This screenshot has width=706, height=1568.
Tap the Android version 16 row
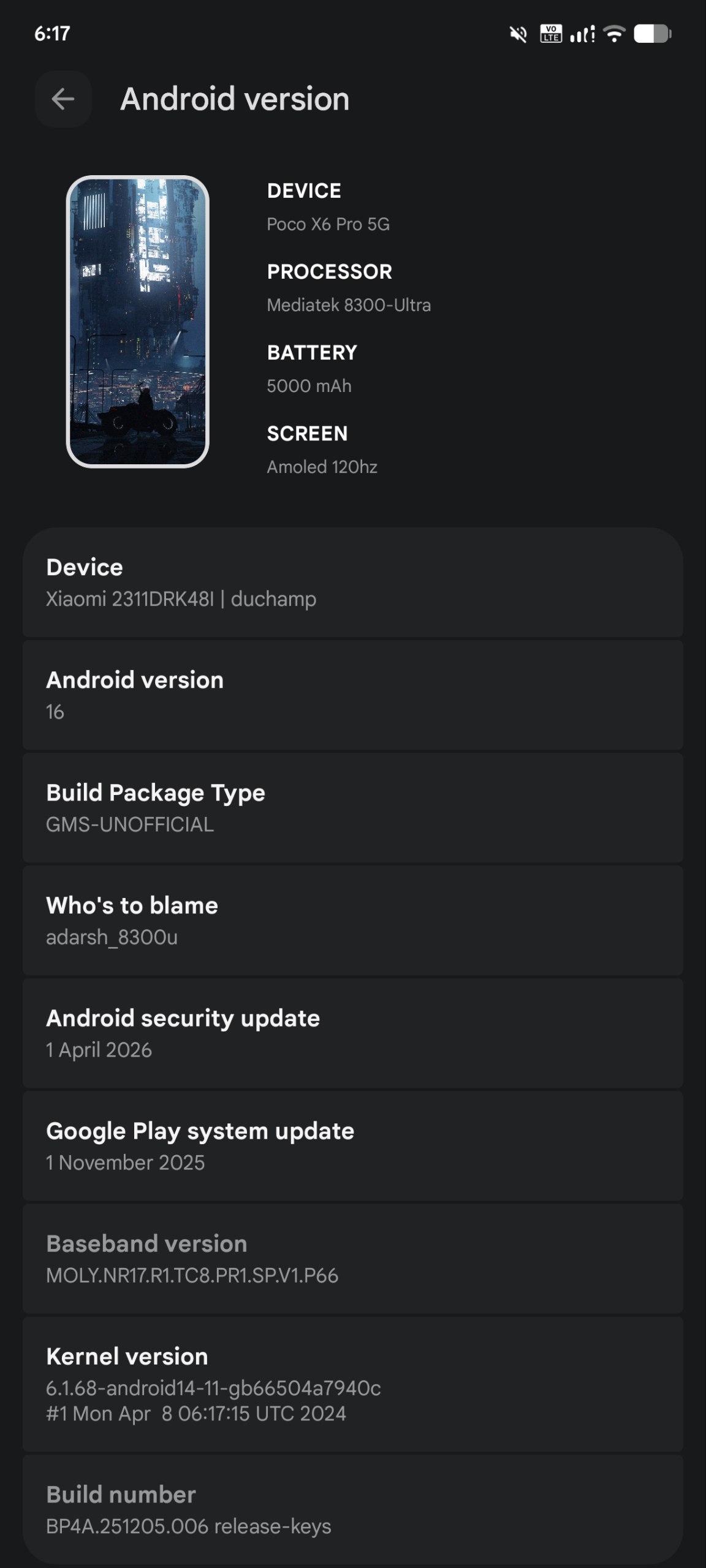pos(352,695)
